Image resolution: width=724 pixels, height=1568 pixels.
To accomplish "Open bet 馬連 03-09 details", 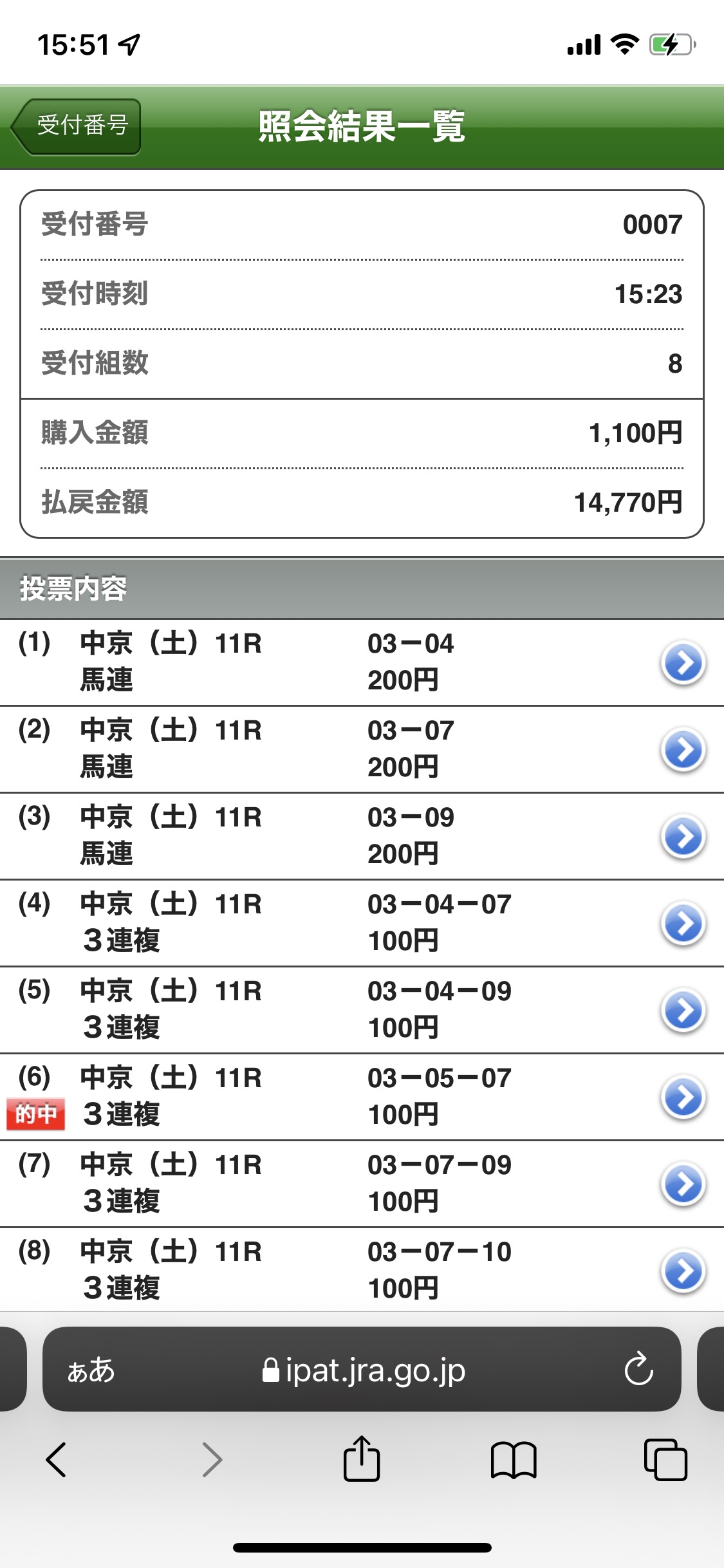I will [x=683, y=836].
